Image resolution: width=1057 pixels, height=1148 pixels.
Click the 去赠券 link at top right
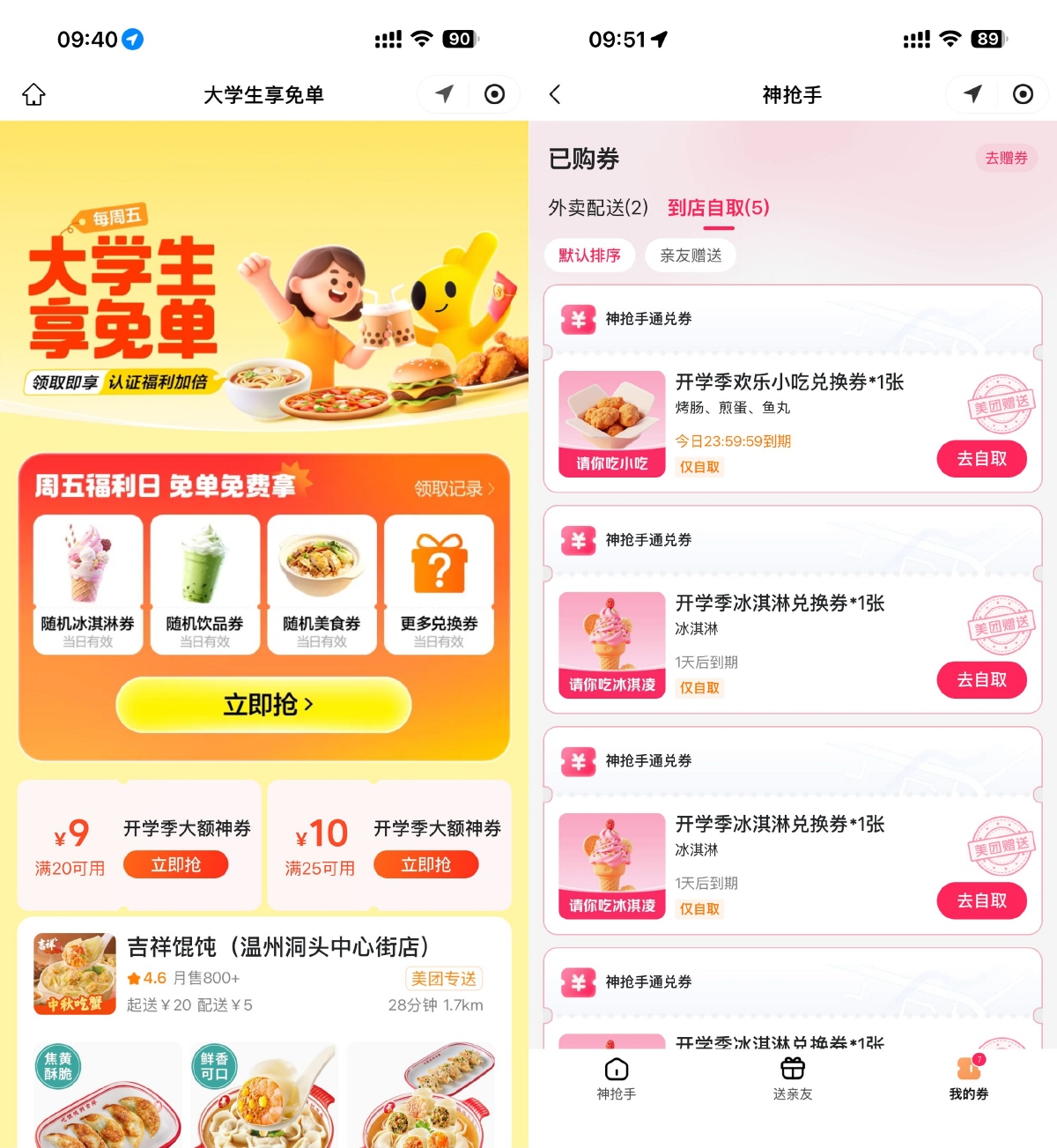[1005, 159]
